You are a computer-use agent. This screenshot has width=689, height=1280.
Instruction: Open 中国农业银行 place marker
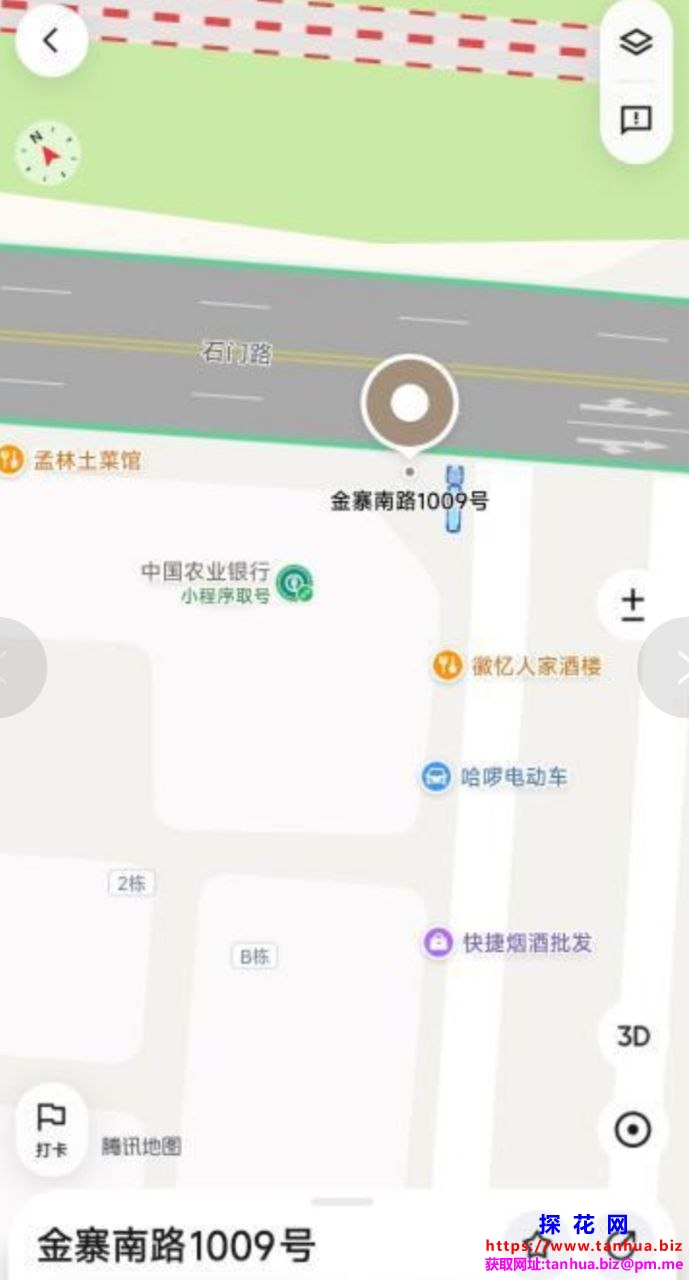click(295, 582)
